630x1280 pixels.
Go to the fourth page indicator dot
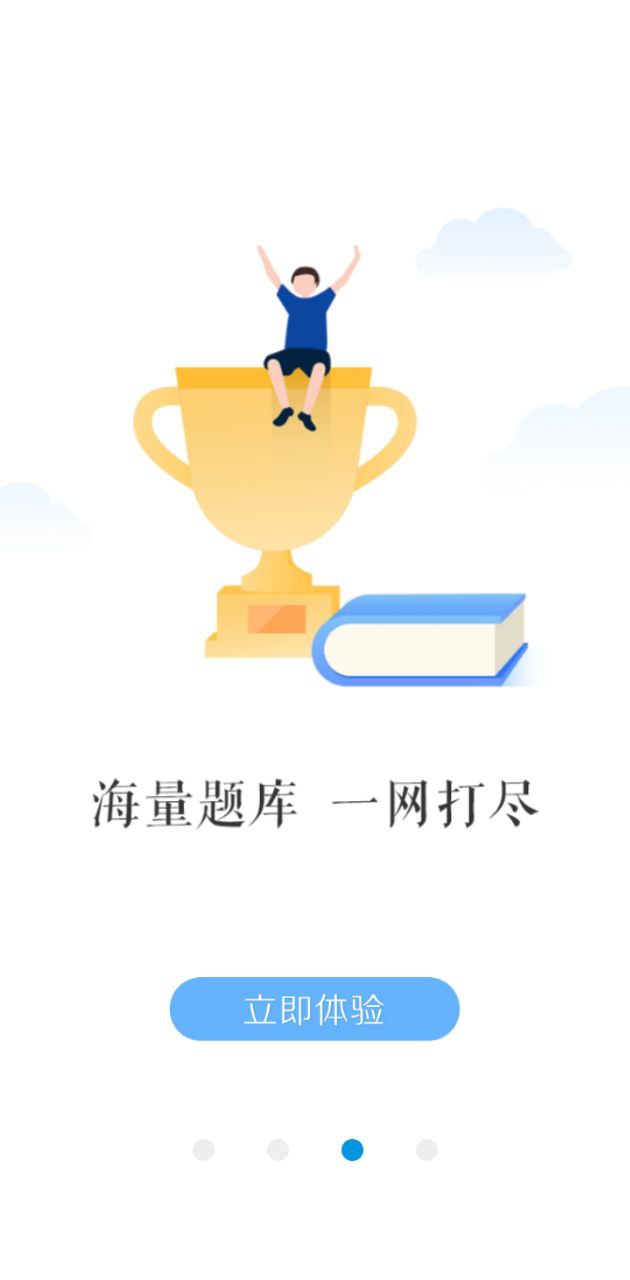(427, 1150)
